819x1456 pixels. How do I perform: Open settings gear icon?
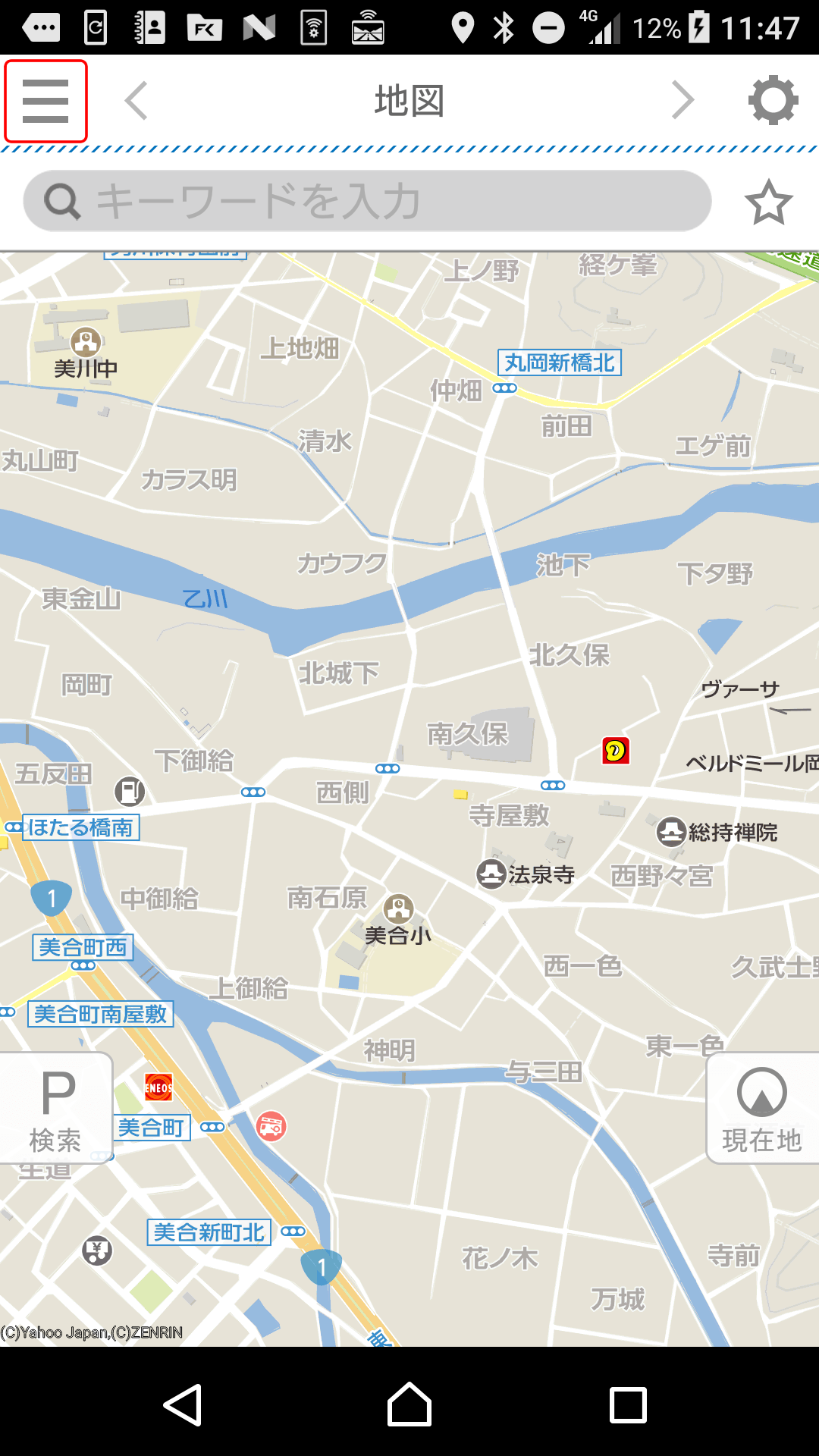pos(773,100)
